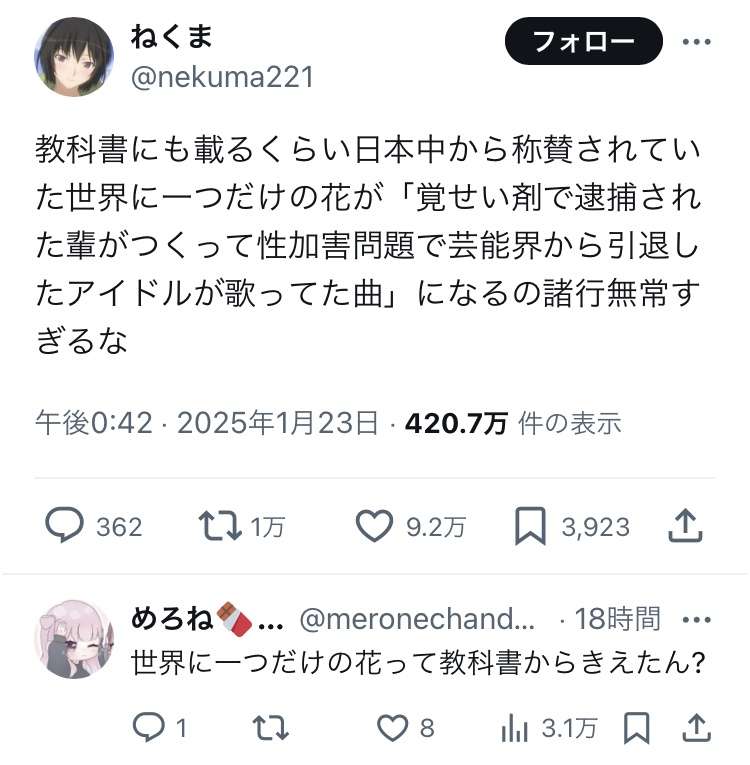Reply to めろね's comment
The image size is (750, 765).
click(x=148, y=728)
